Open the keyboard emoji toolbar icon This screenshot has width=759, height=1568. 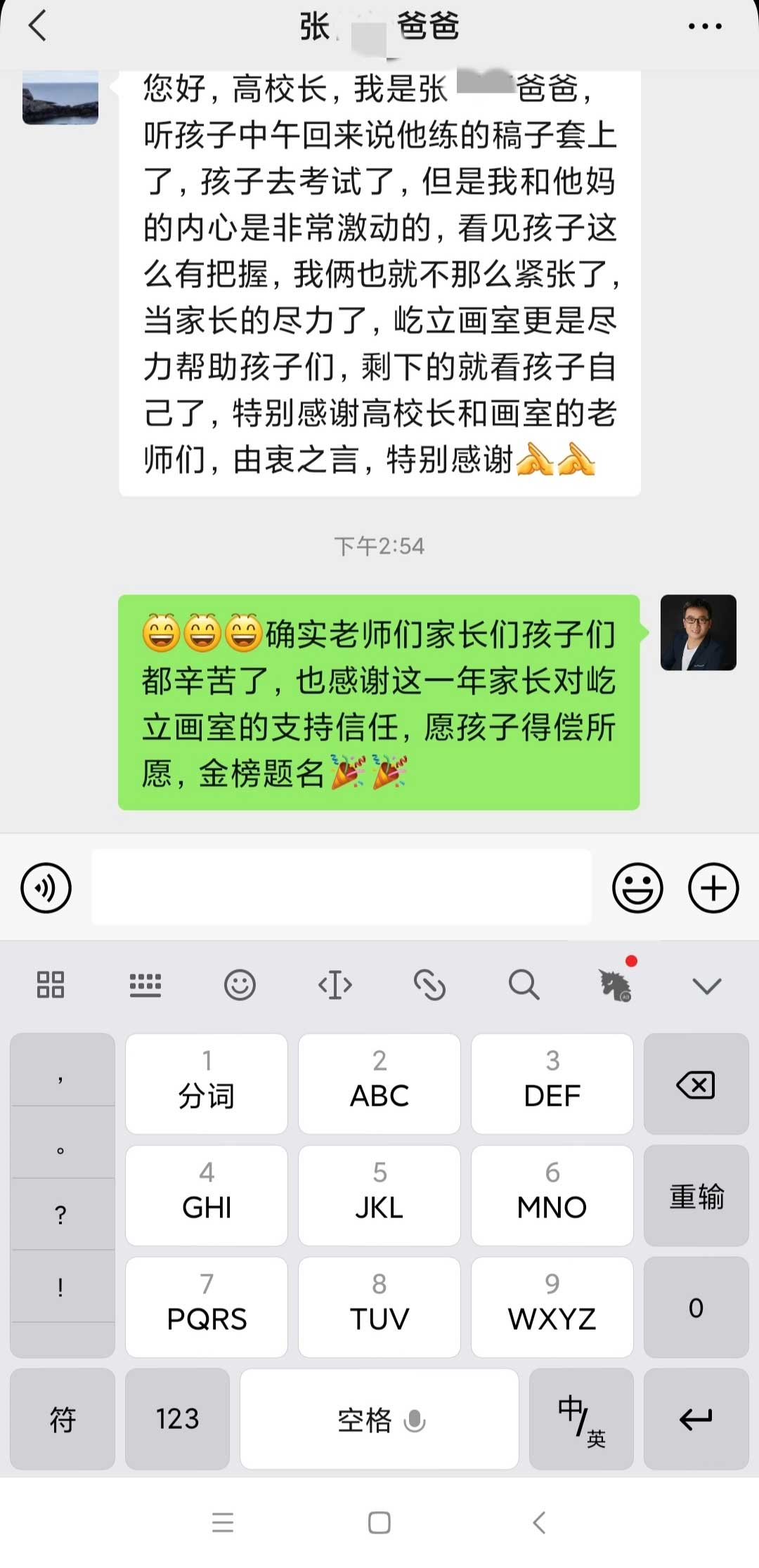(x=240, y=985)
